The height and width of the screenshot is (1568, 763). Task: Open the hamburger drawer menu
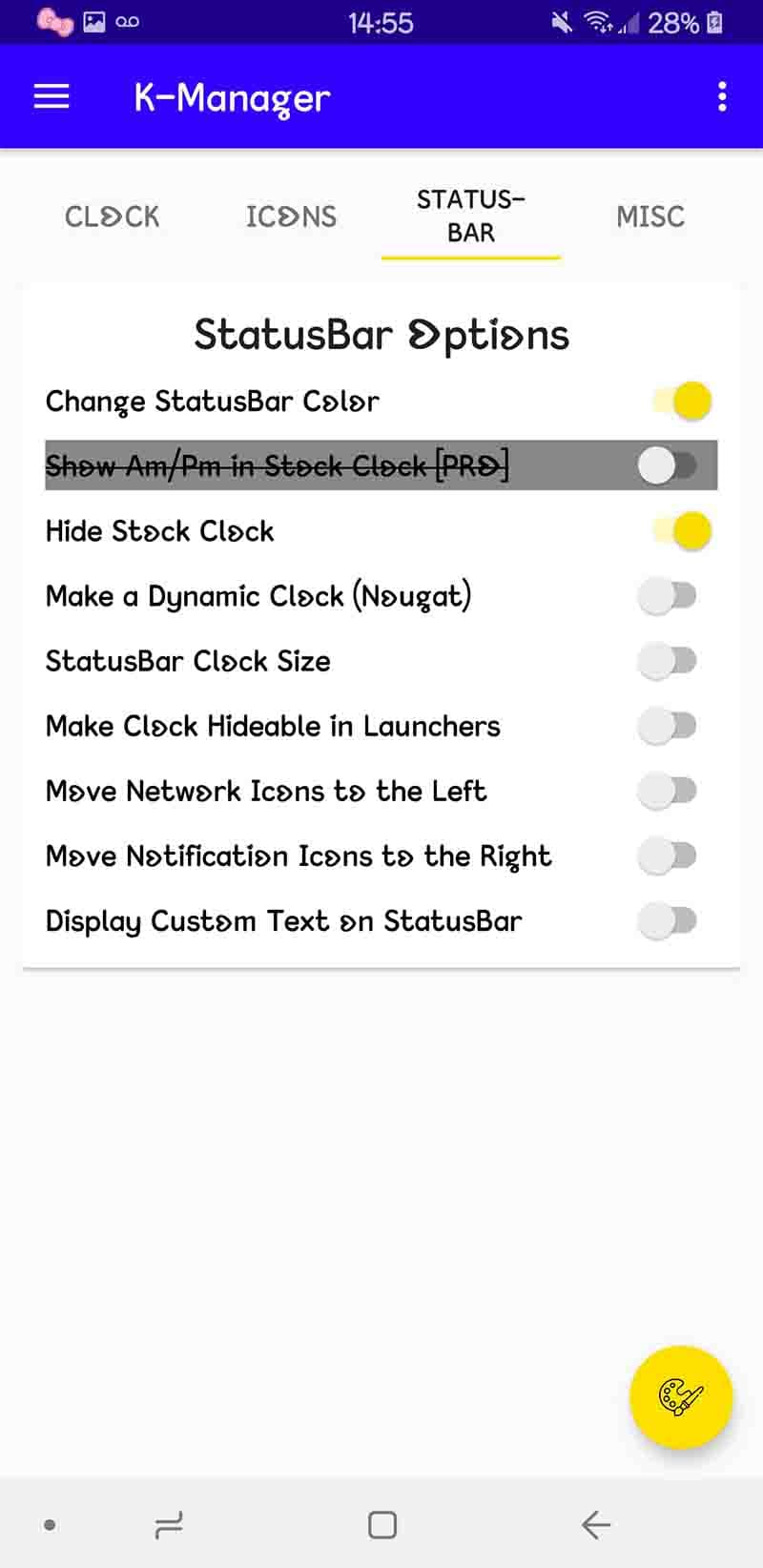tap(52, 96)
